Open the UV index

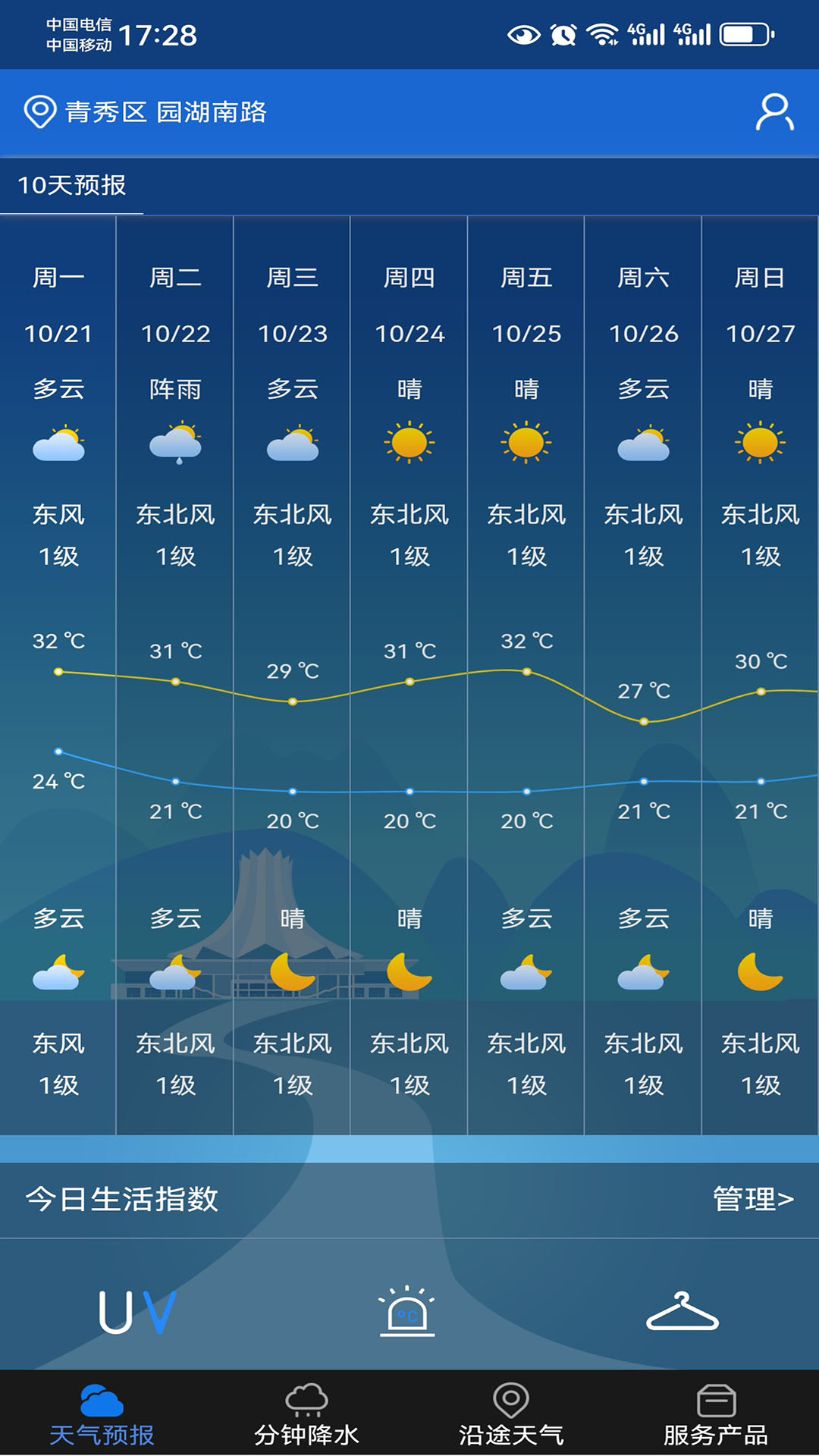point(137,1312)
